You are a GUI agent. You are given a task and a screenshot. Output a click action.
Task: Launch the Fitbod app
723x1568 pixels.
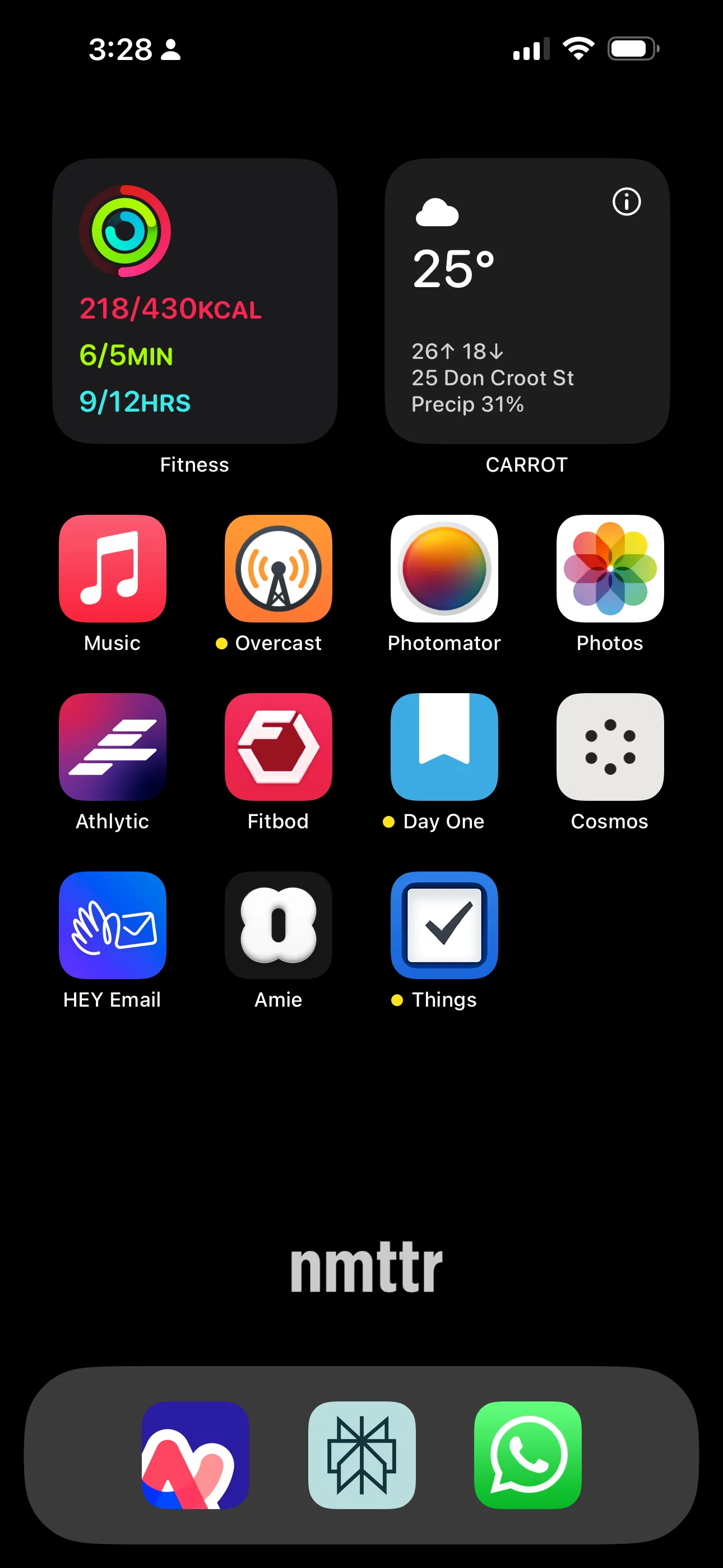pyautogui.click(x=278, y=747)
